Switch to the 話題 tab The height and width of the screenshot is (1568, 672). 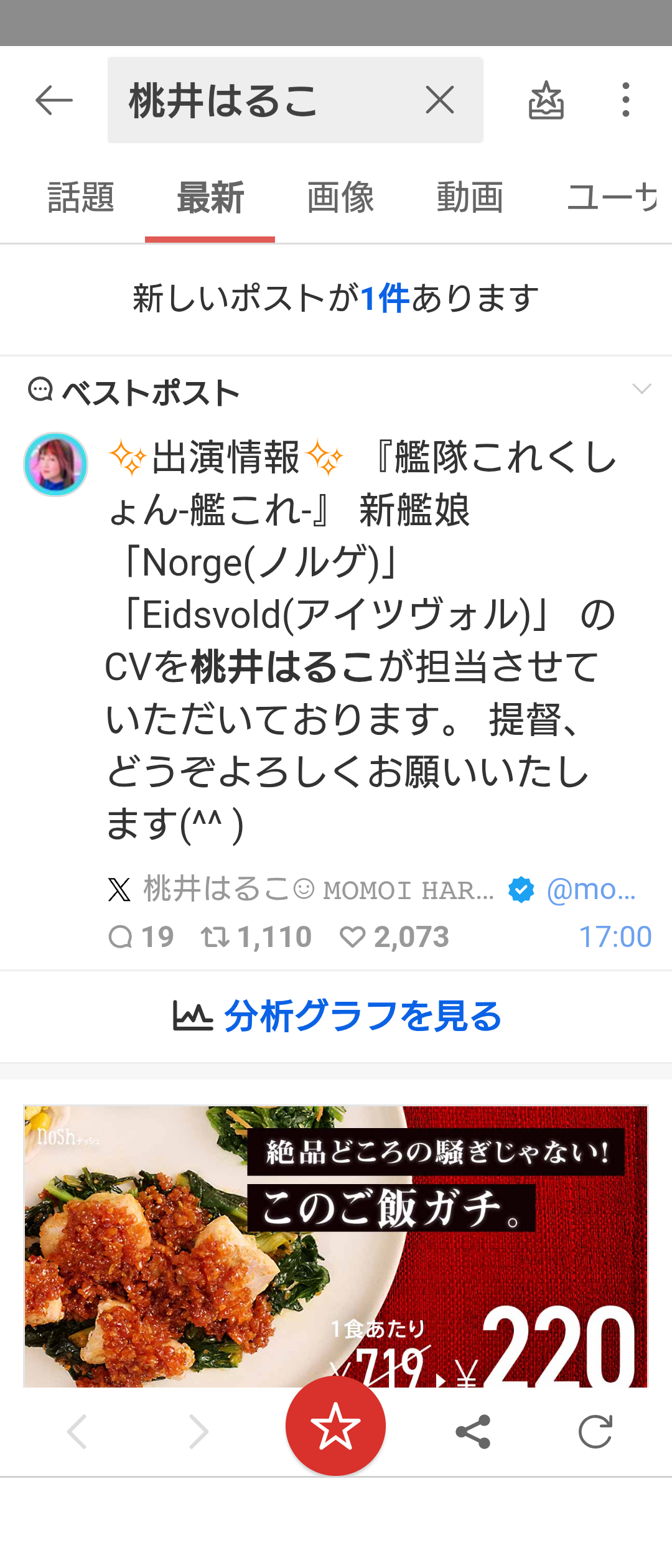click(81, 198)
